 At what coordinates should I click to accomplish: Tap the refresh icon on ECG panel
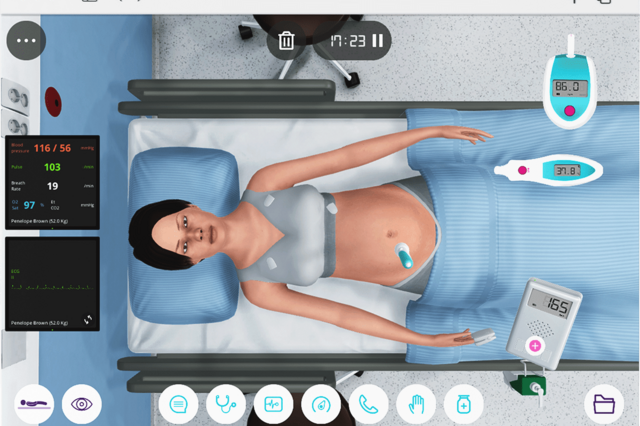[88, 321]
